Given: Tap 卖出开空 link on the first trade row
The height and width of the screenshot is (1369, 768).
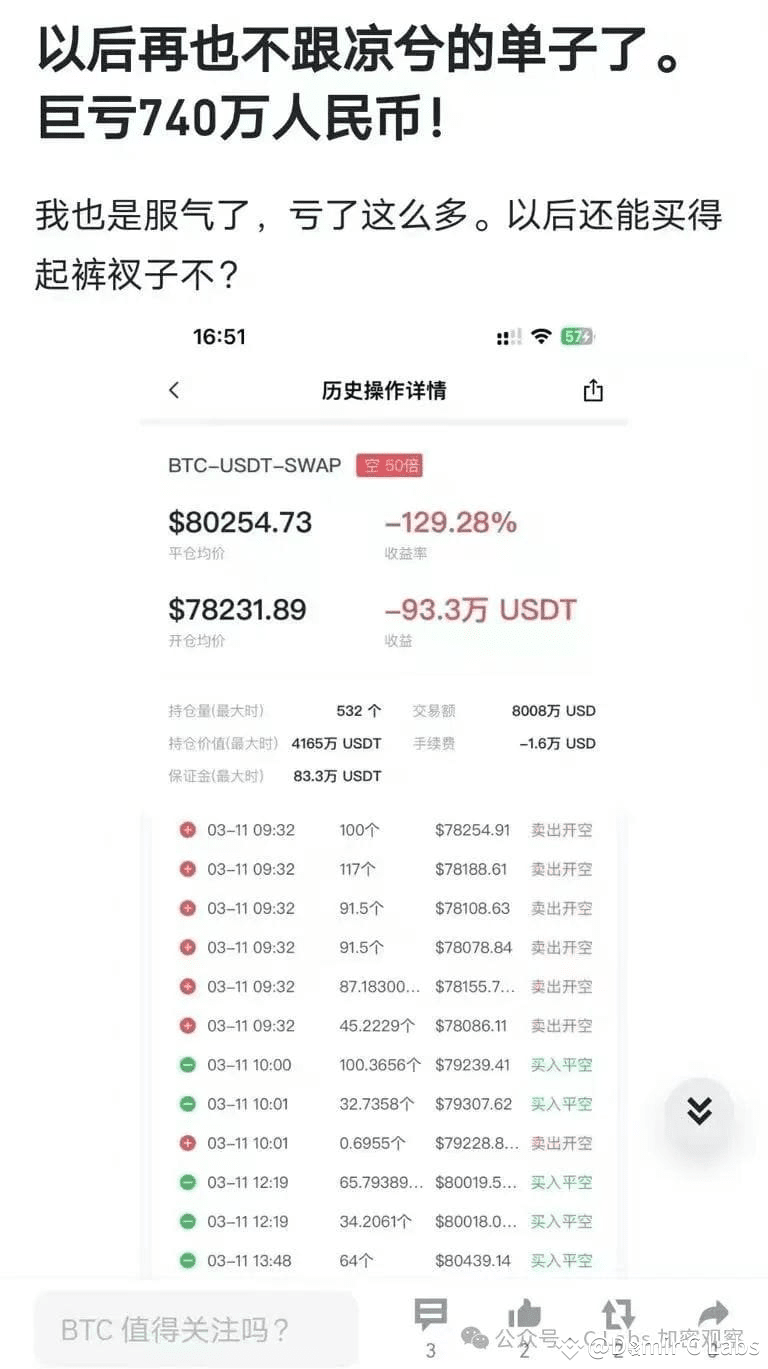Looking at the screenshot, I should pos(561,829).
